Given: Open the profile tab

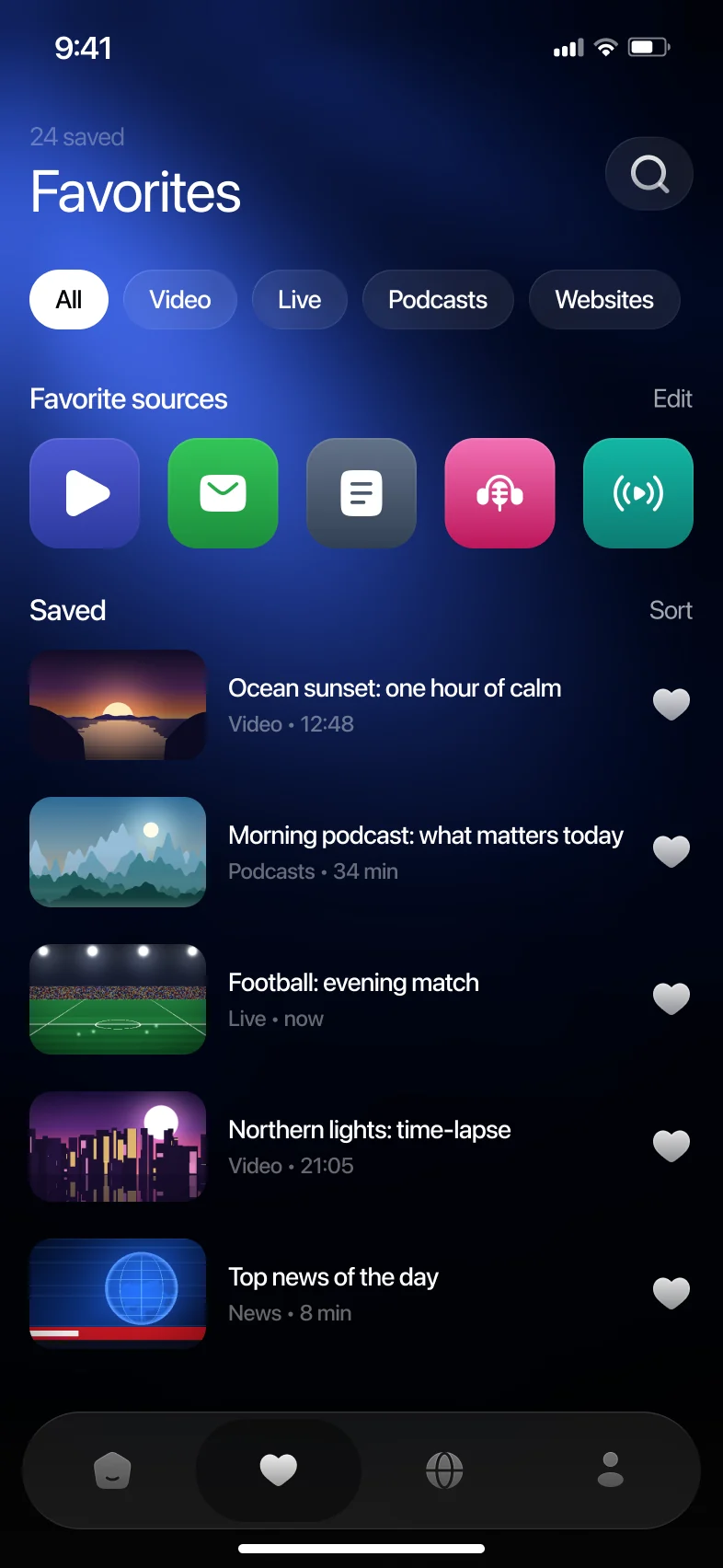Looking at the screenshot, I should click(611, 1470).
